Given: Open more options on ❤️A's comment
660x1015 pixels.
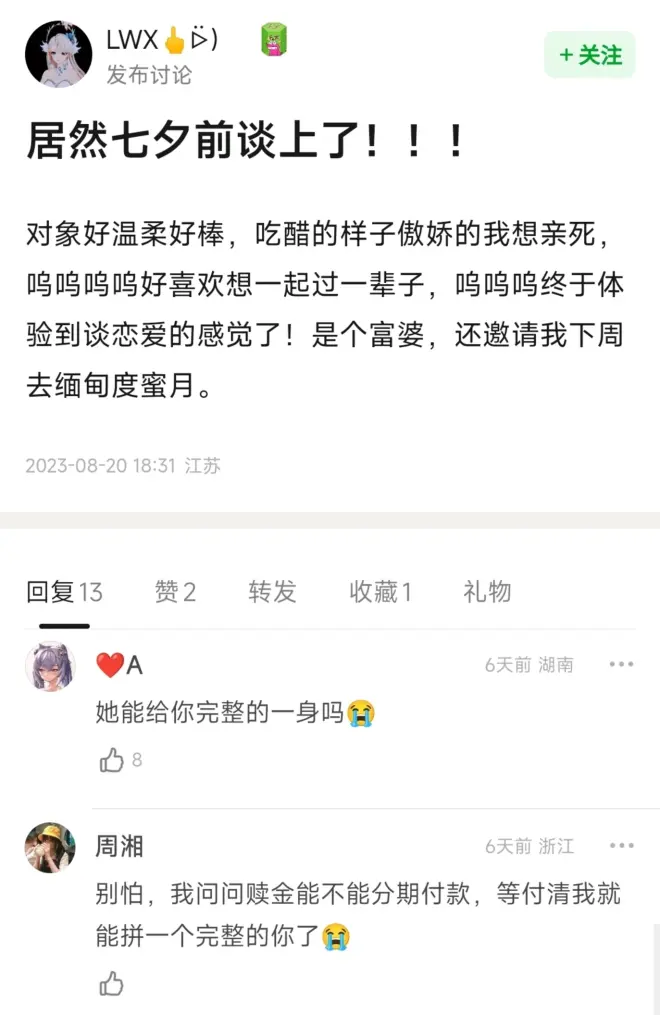Looking at the screenshot, I should (621, 665).
